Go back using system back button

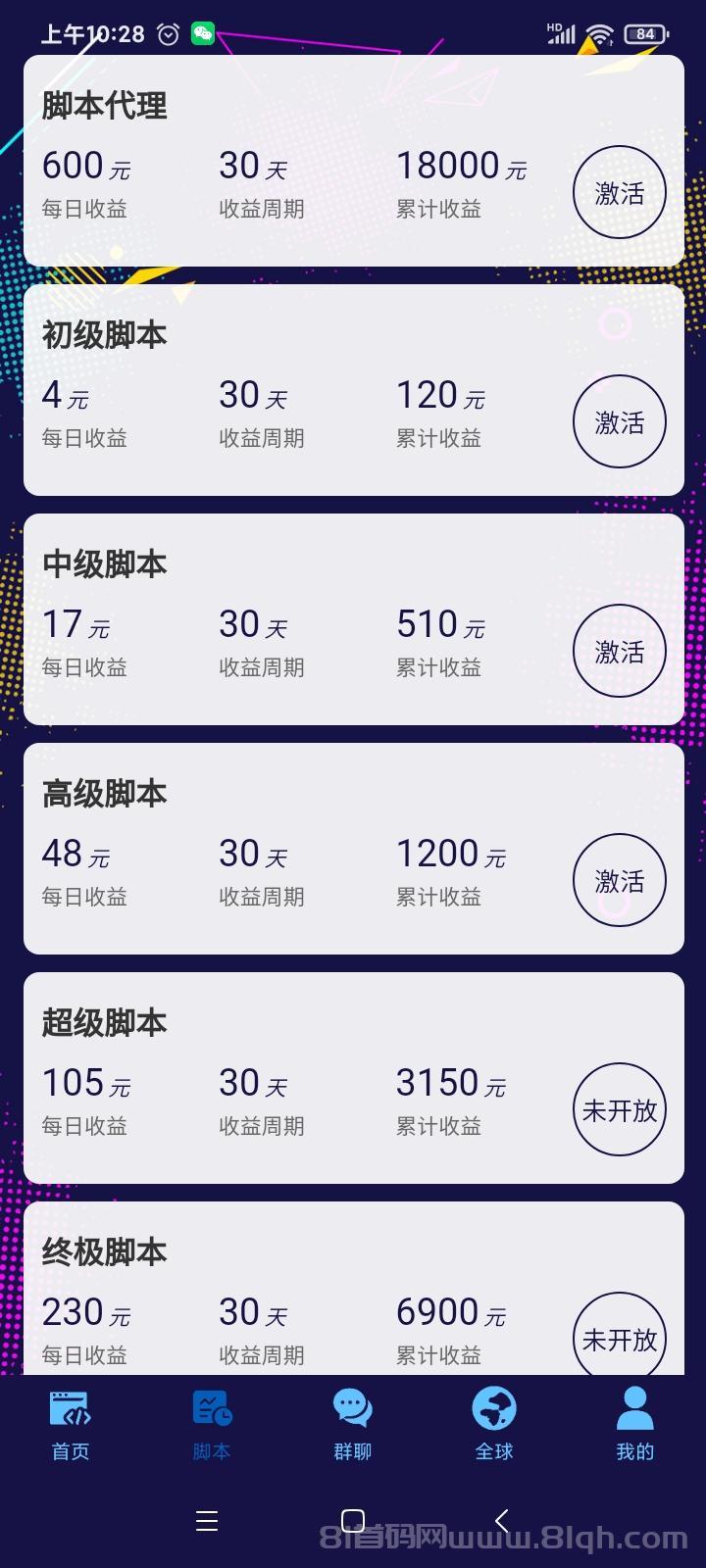[501, 1521]
